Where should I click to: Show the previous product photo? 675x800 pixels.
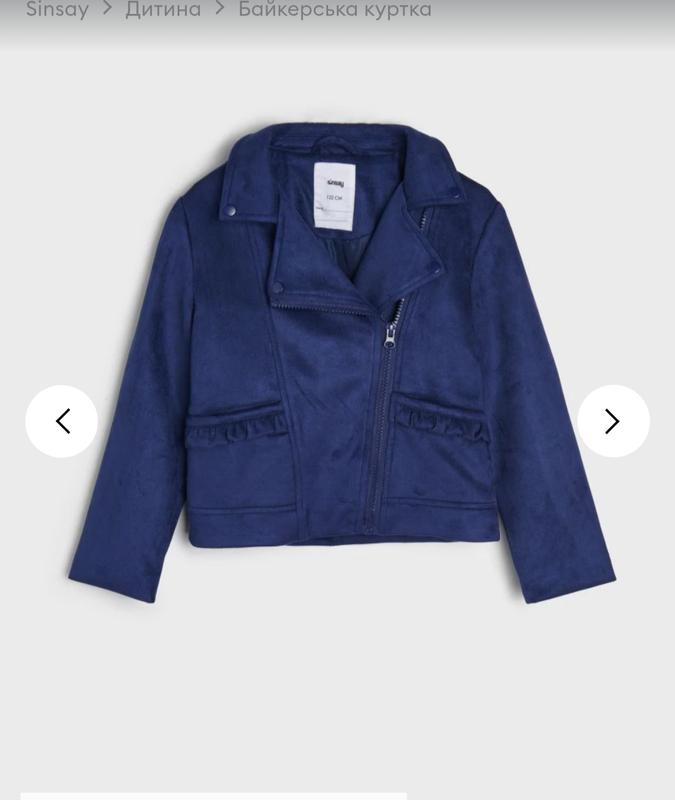coord(61,421)
